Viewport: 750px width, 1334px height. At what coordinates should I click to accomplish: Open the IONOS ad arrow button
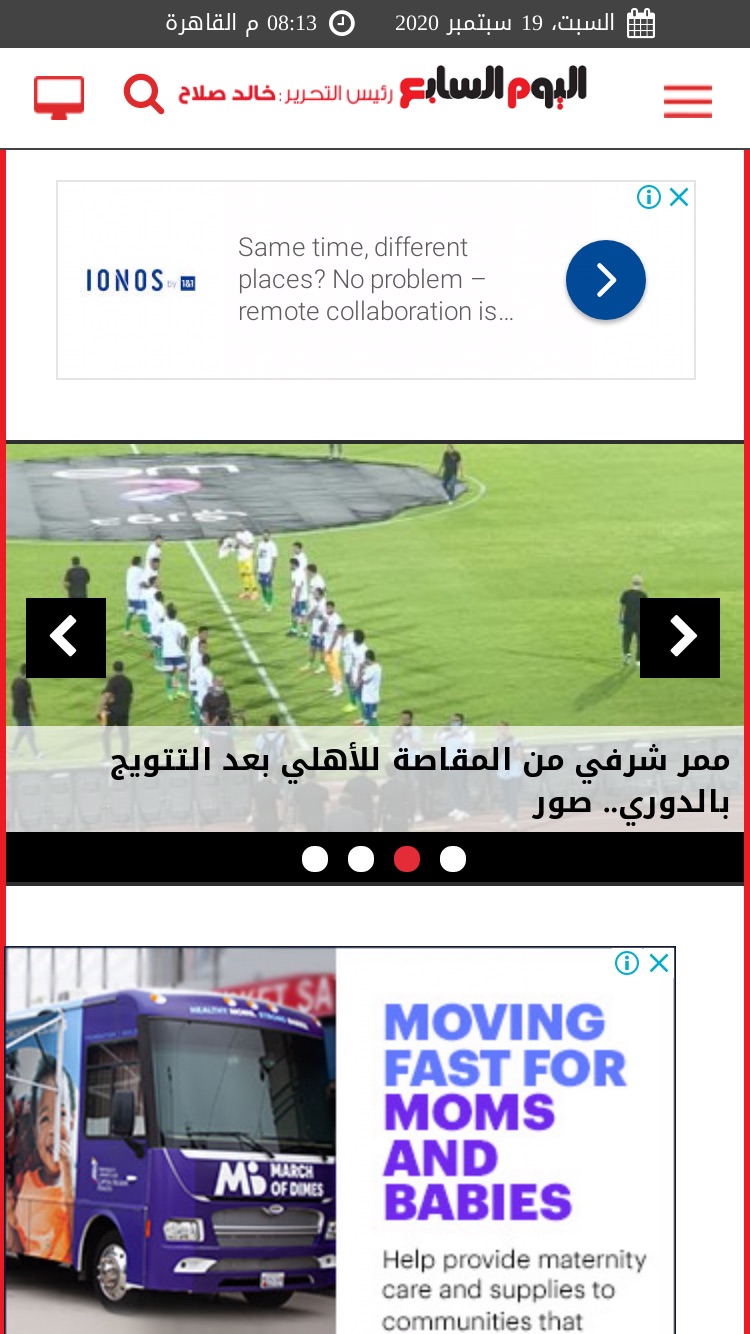pyautogui.click(x=606, y=280)
